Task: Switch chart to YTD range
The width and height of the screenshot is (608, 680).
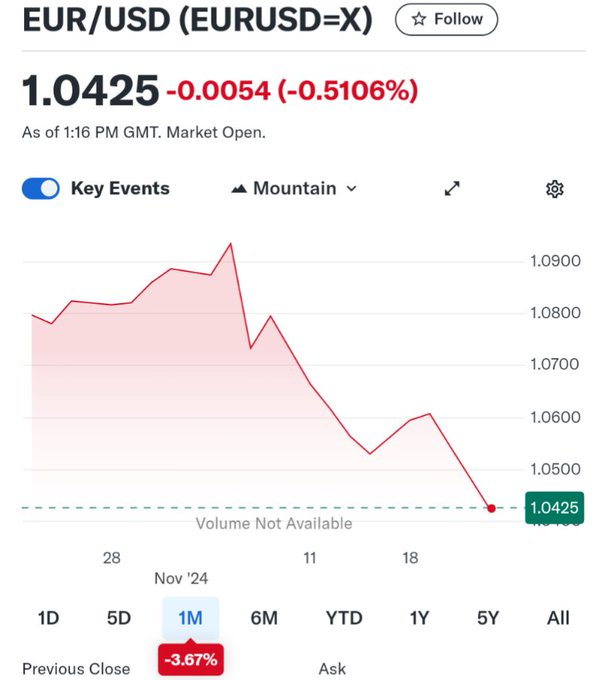Action: 344,618
